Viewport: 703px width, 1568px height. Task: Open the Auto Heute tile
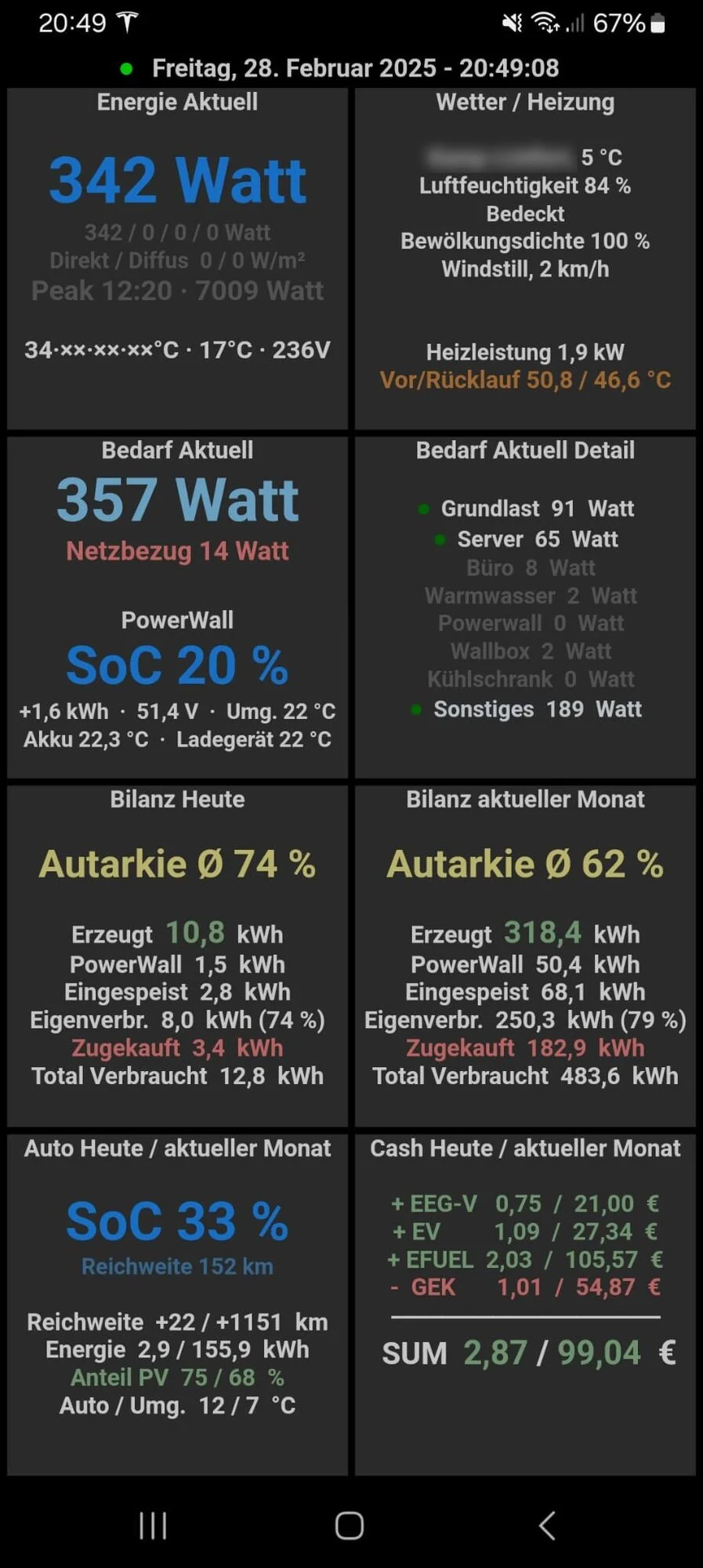point(177,1305)
